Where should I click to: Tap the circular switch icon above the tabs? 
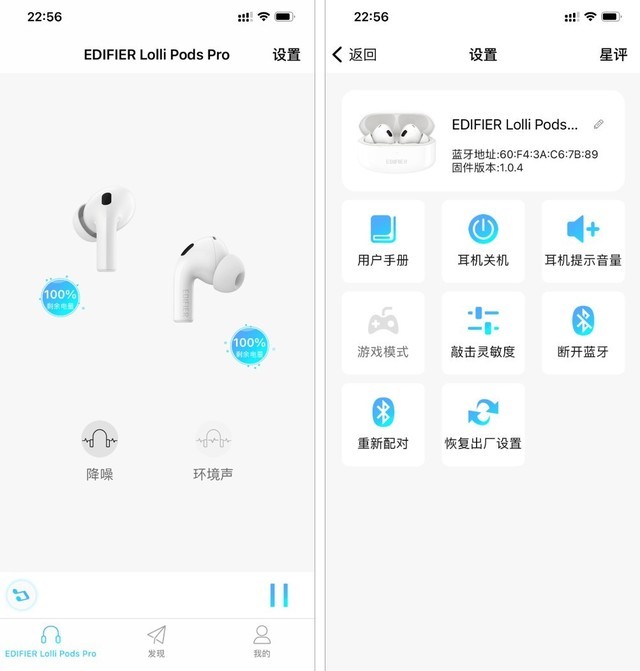point(21,595)
